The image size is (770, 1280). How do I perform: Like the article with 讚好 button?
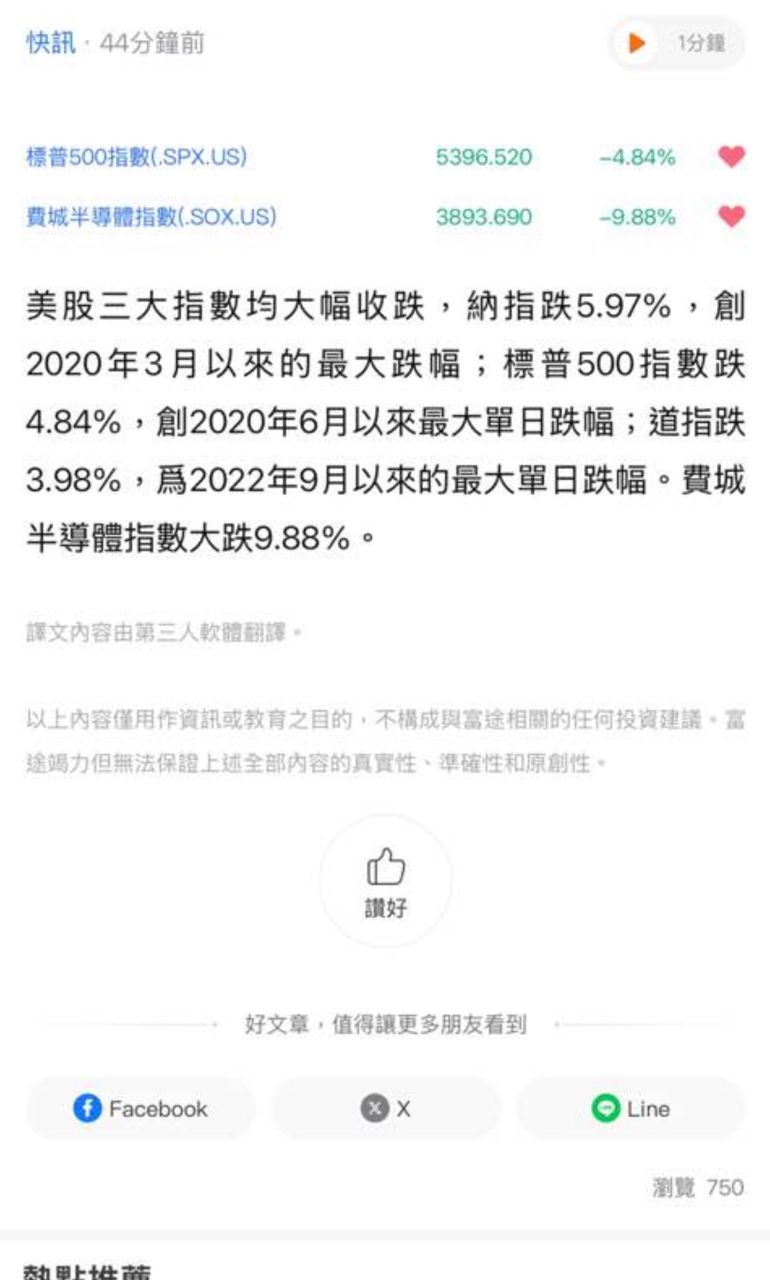click(x=385, y=880)
